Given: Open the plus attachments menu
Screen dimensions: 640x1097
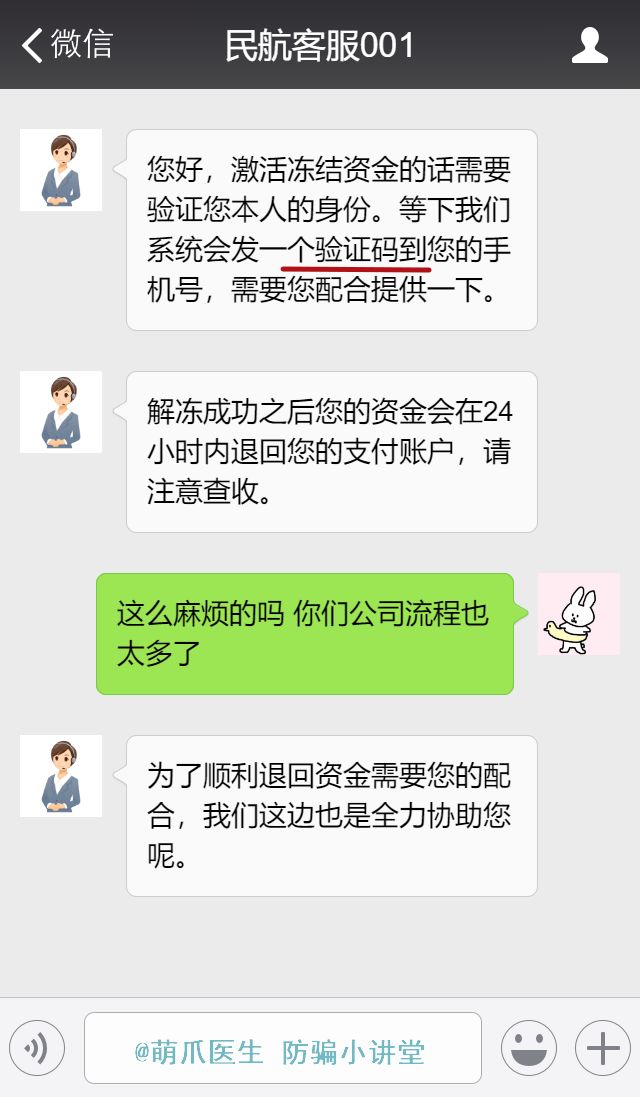Looking at the screenshot, I should pos(602,1048).
